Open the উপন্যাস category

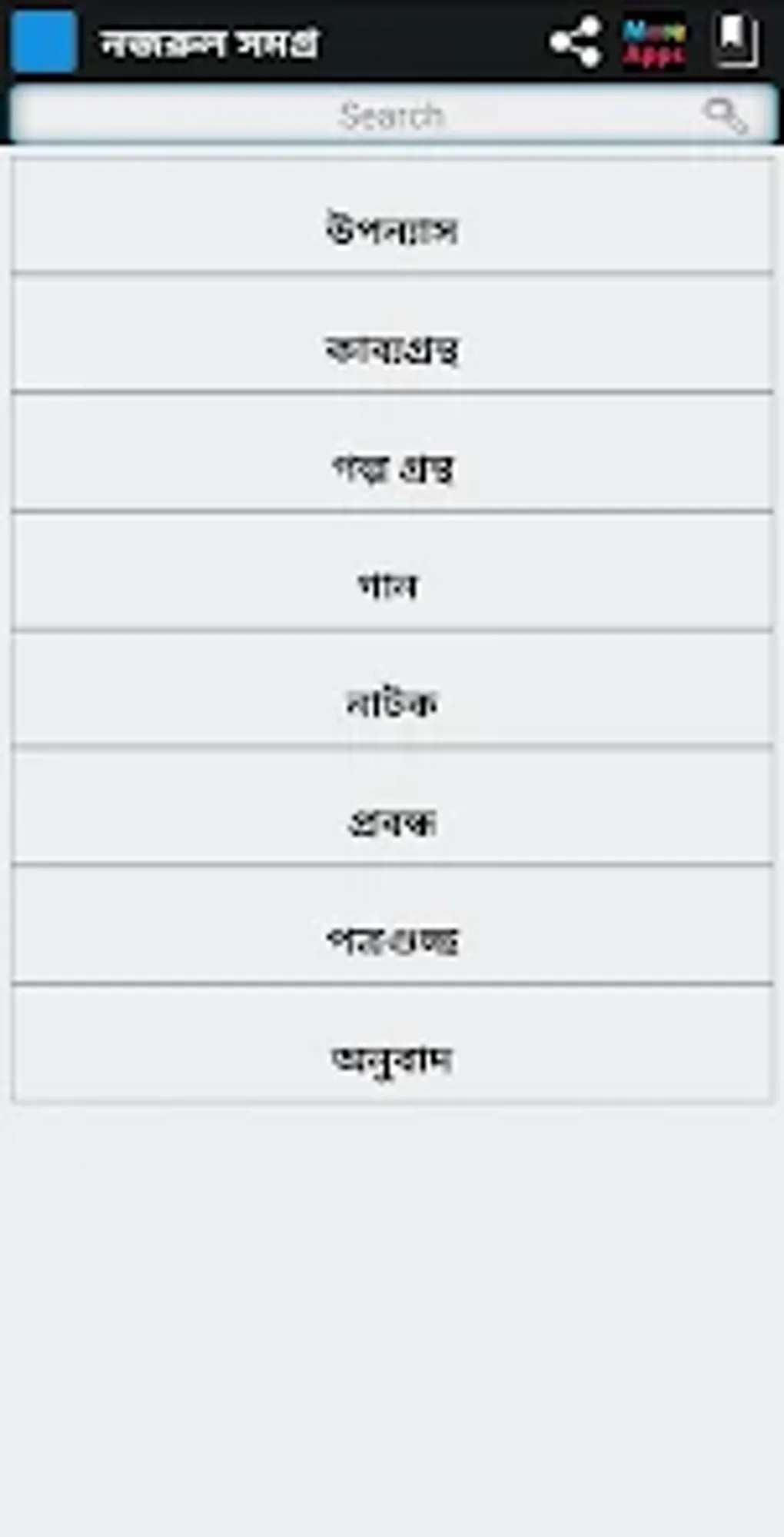[x=392, y=215]
